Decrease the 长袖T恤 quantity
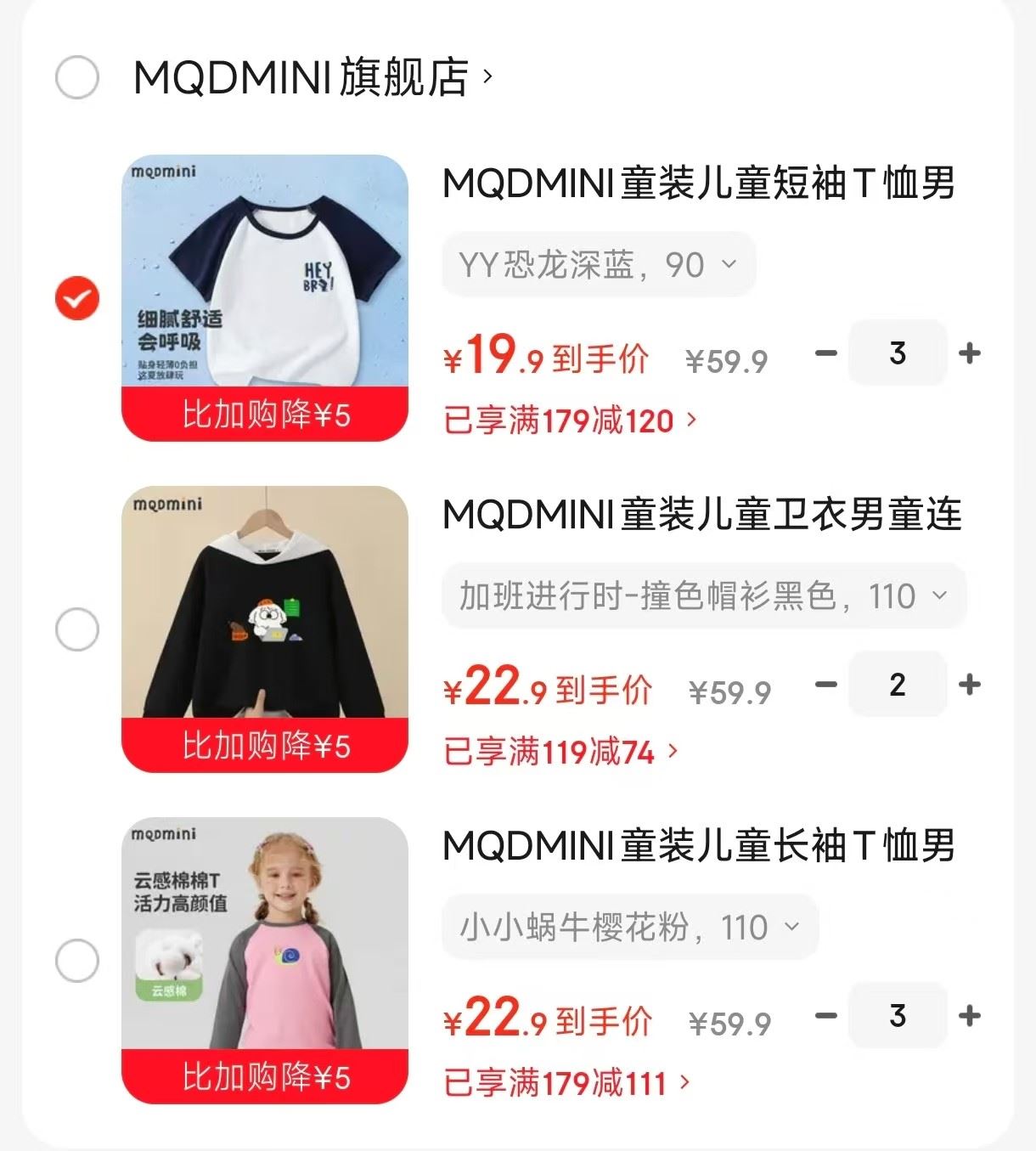Image resolution: width=1036 pixels, height=1151 pixels. point(825,1016)
